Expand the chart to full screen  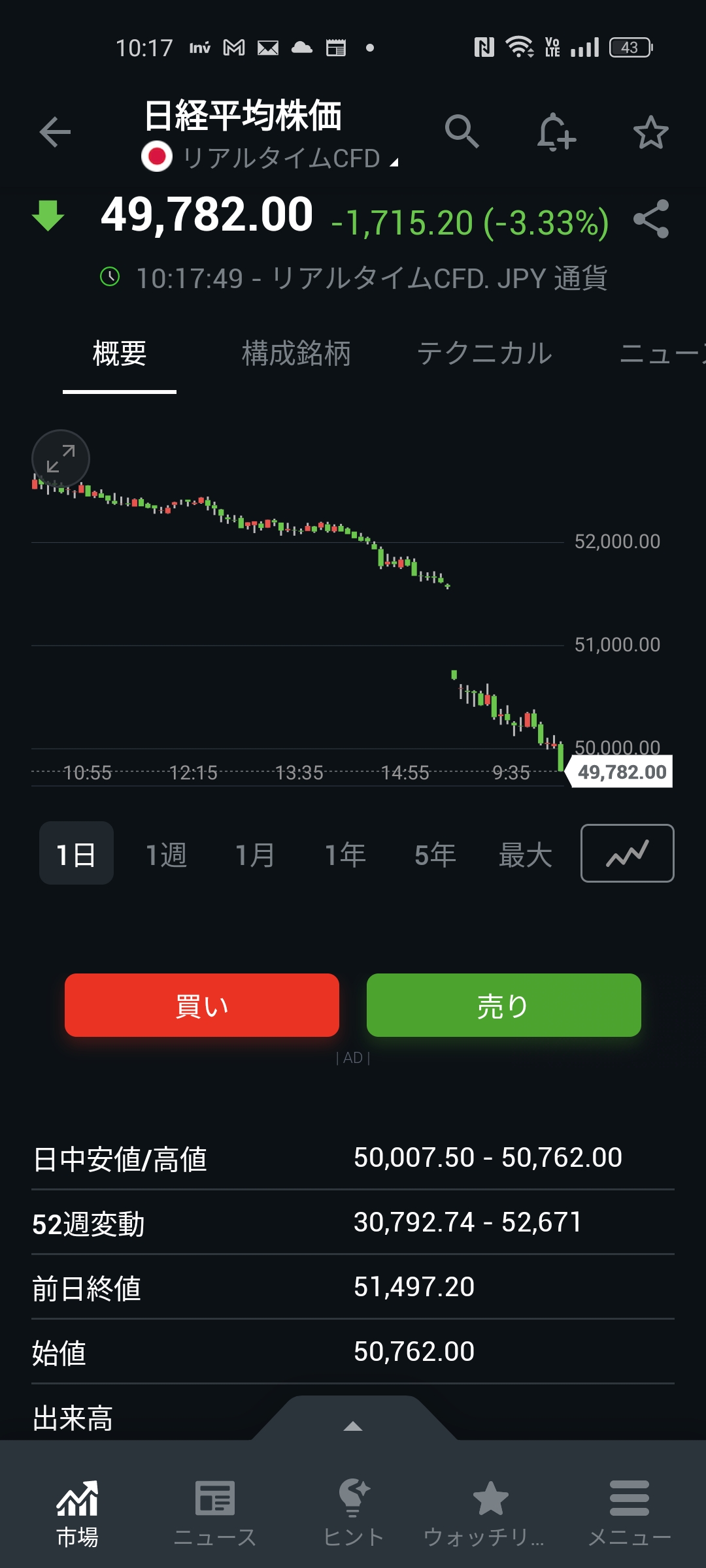pyautogui.click(x=61, y=459)
